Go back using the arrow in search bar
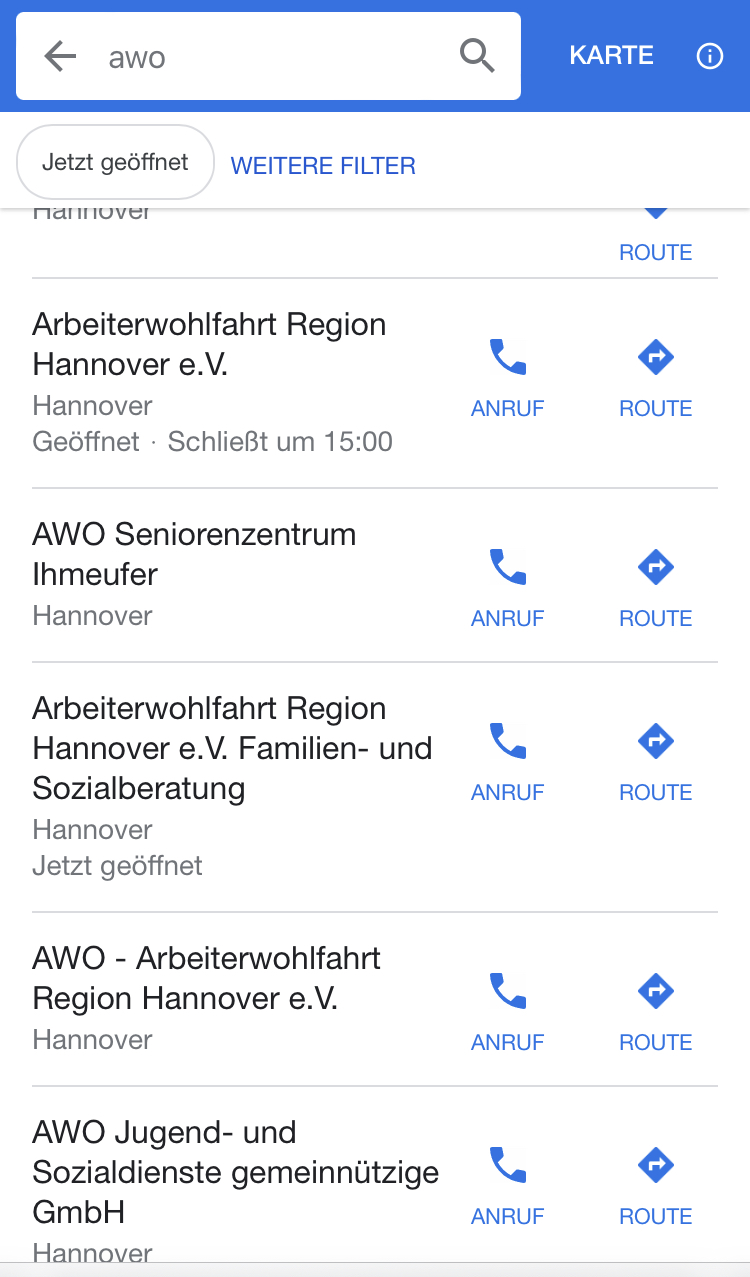This screenshot has width=750, height=1277. click(61, 57)
